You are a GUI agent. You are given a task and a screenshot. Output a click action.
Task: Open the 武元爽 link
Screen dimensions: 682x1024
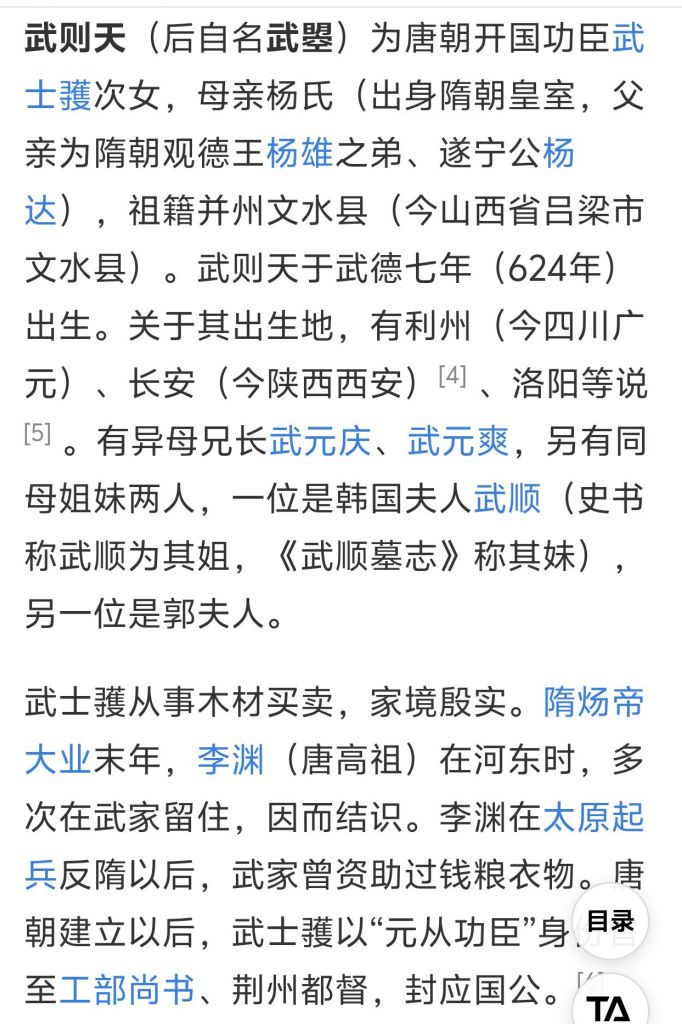458,441
